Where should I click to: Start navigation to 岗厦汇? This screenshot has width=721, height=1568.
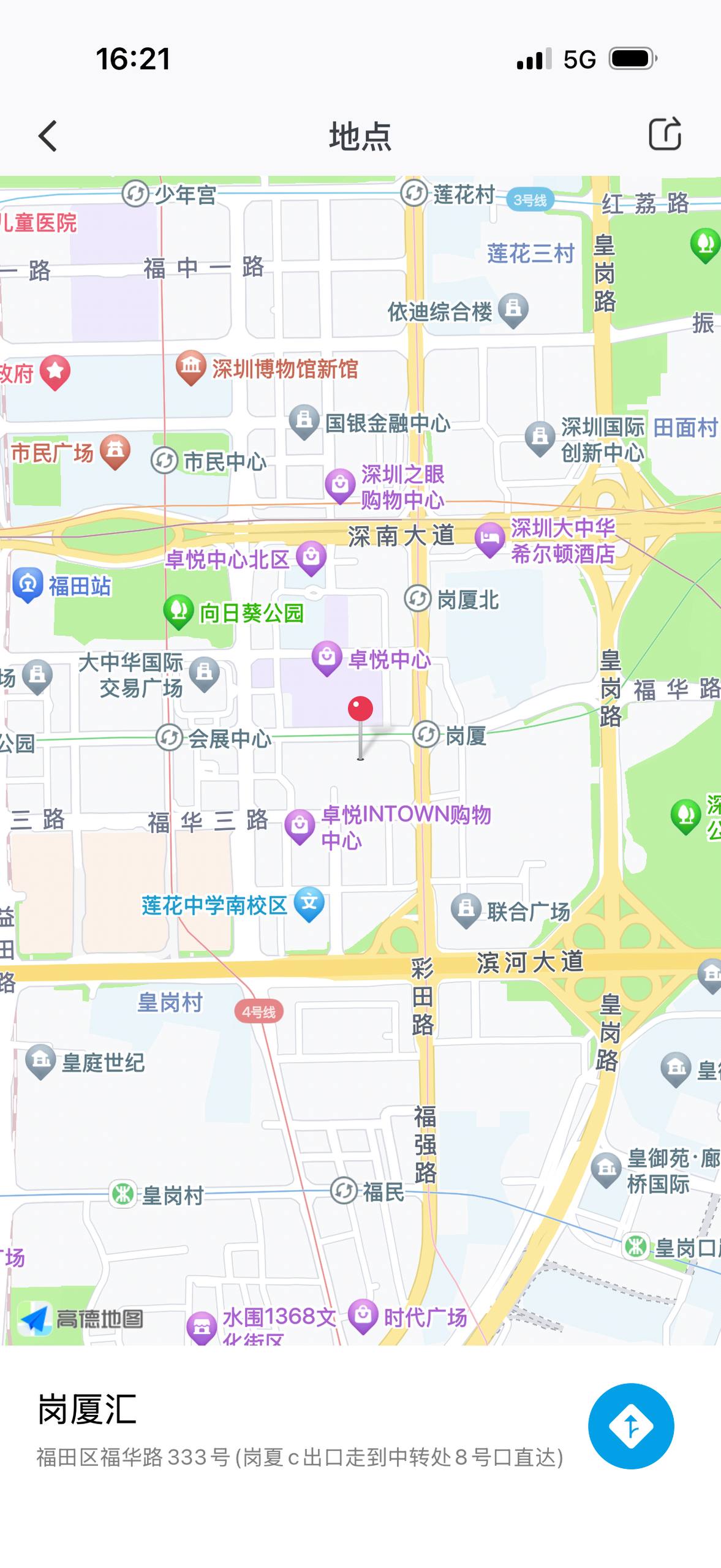click(630, 1426)
